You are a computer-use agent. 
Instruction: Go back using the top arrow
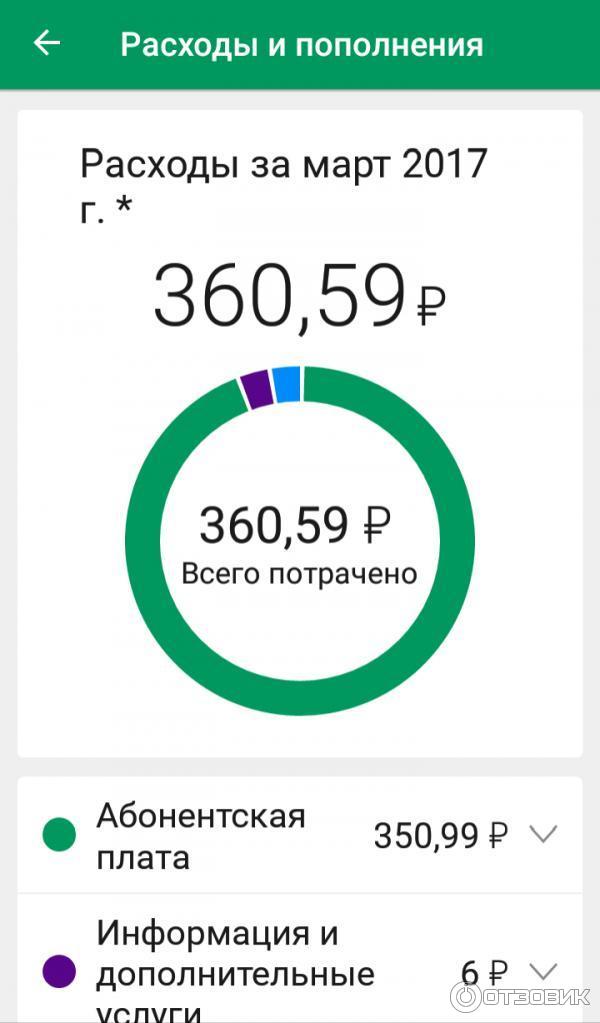click(x=47, y=43)
